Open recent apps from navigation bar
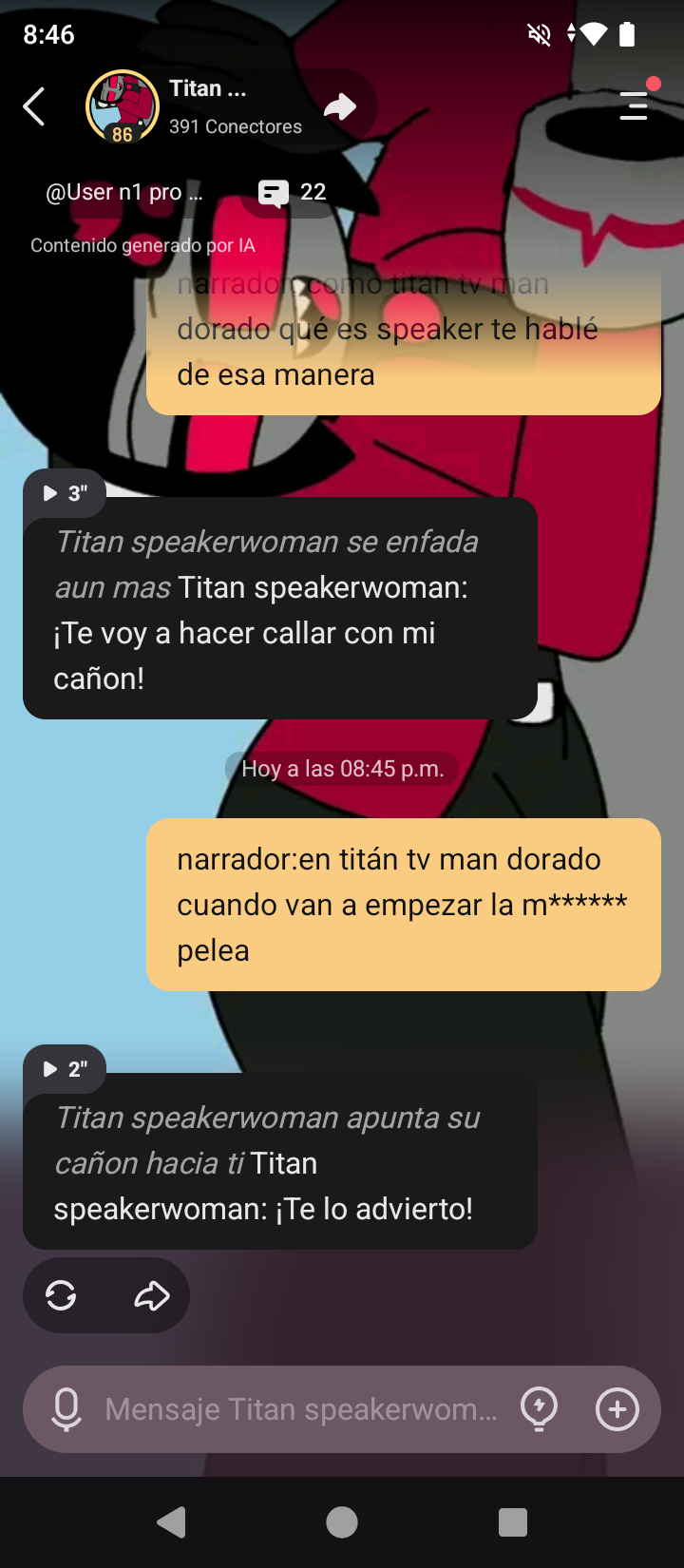 [x=512, y=1522]
